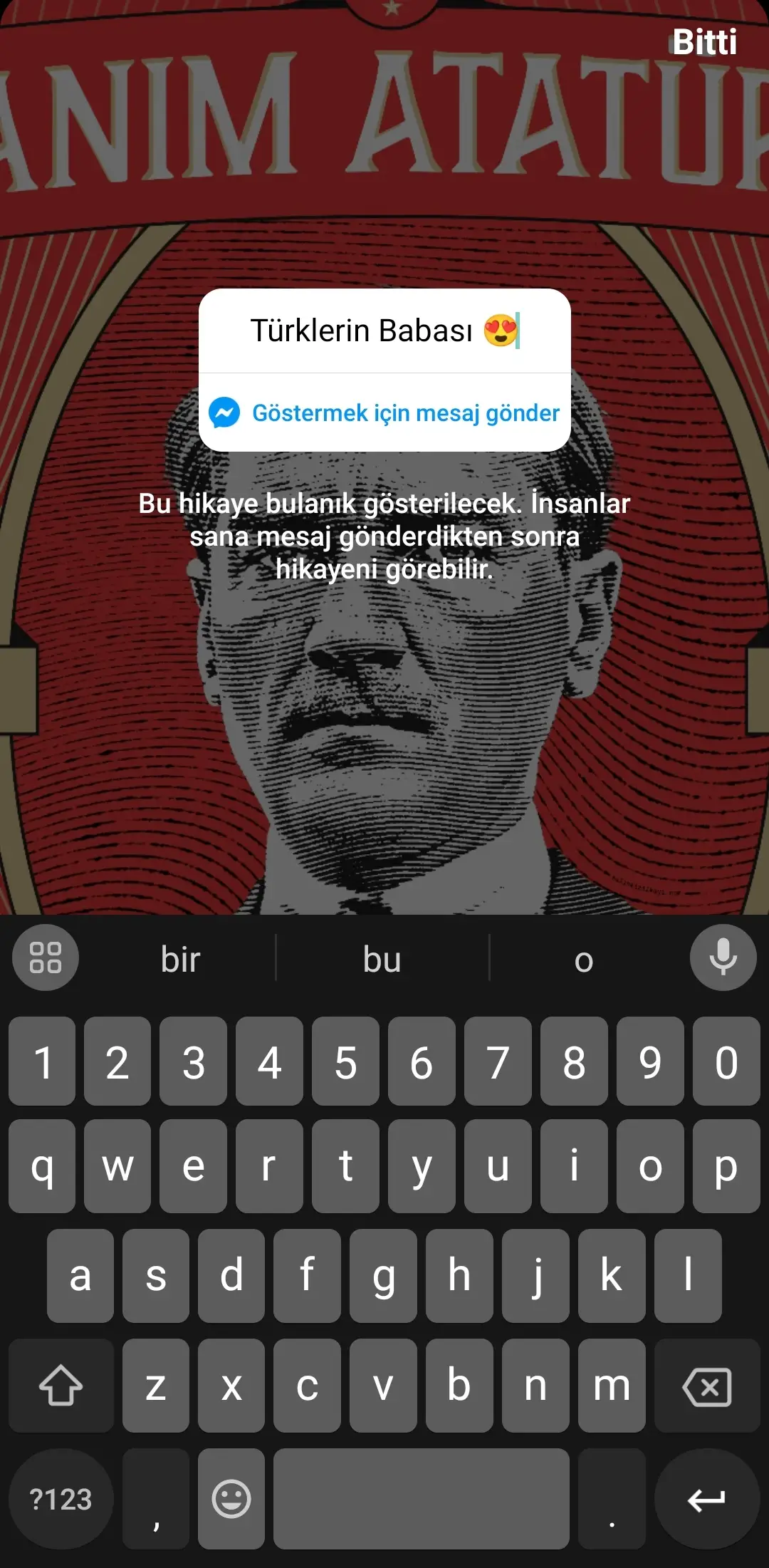769x1568 pixels.
Task: Choose the 'bu' keyboard suggestion
Action: pos(382,959)
